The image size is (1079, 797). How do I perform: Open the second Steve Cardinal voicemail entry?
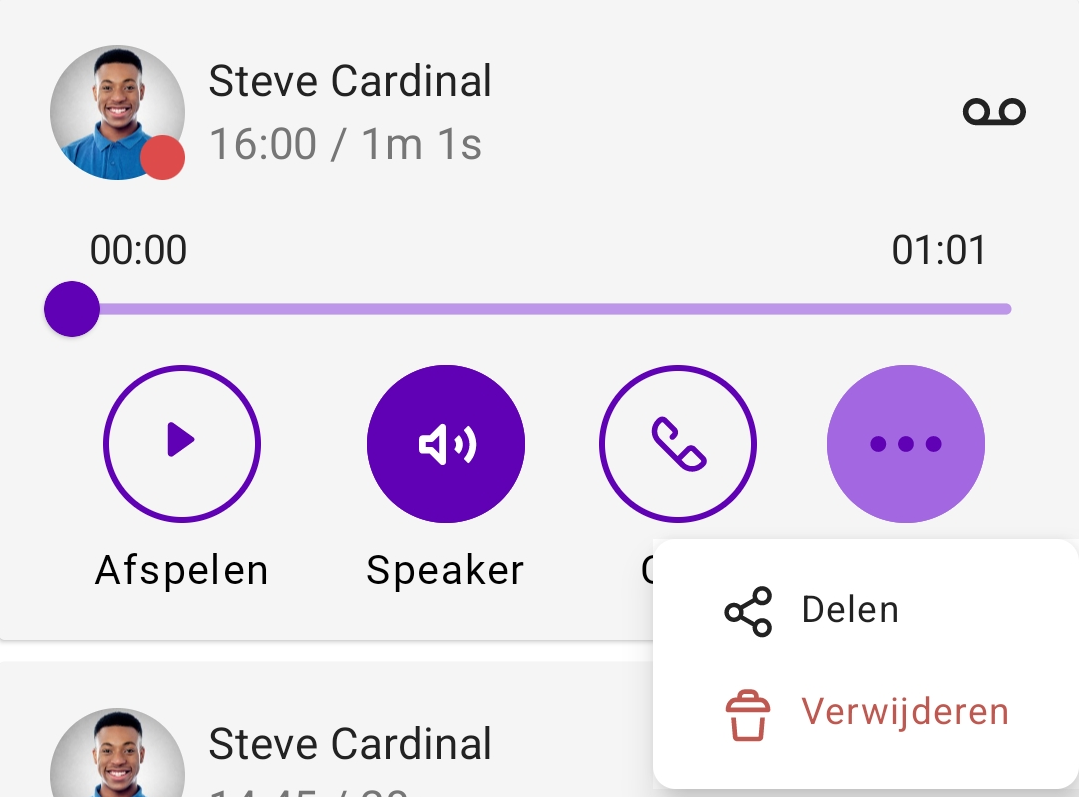(350, 745)
